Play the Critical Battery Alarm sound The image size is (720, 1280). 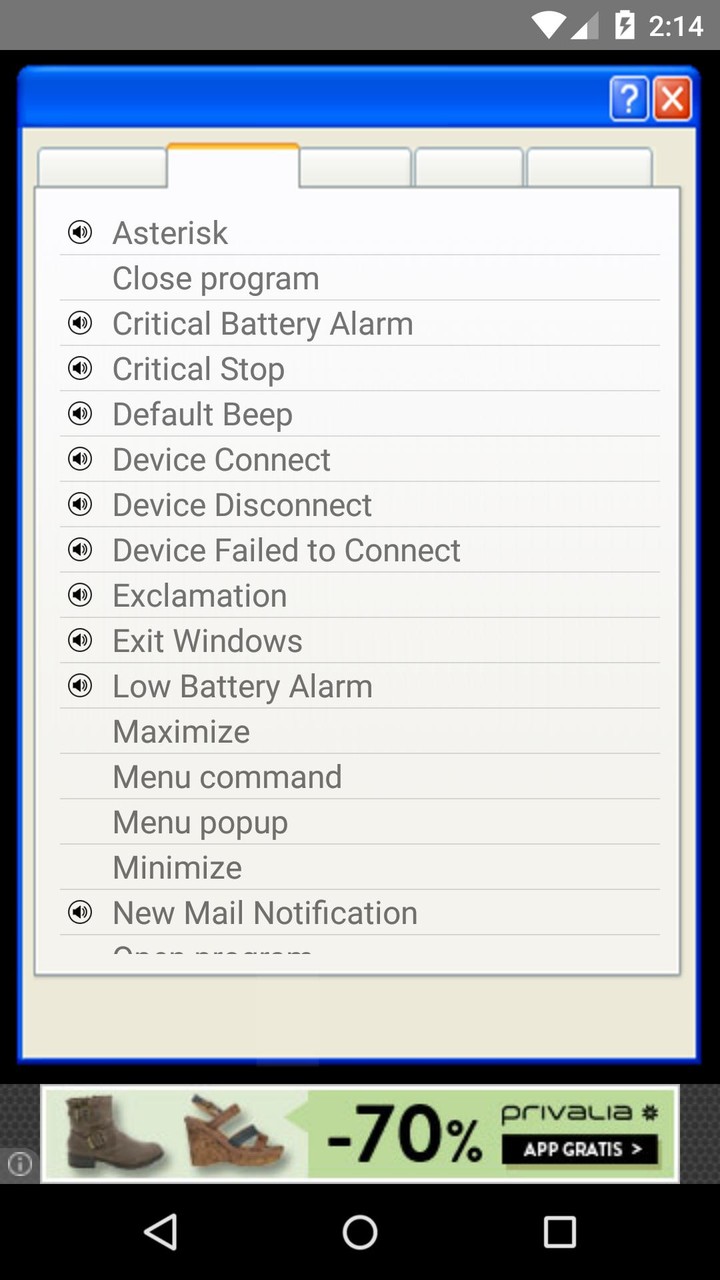point(81,322)
